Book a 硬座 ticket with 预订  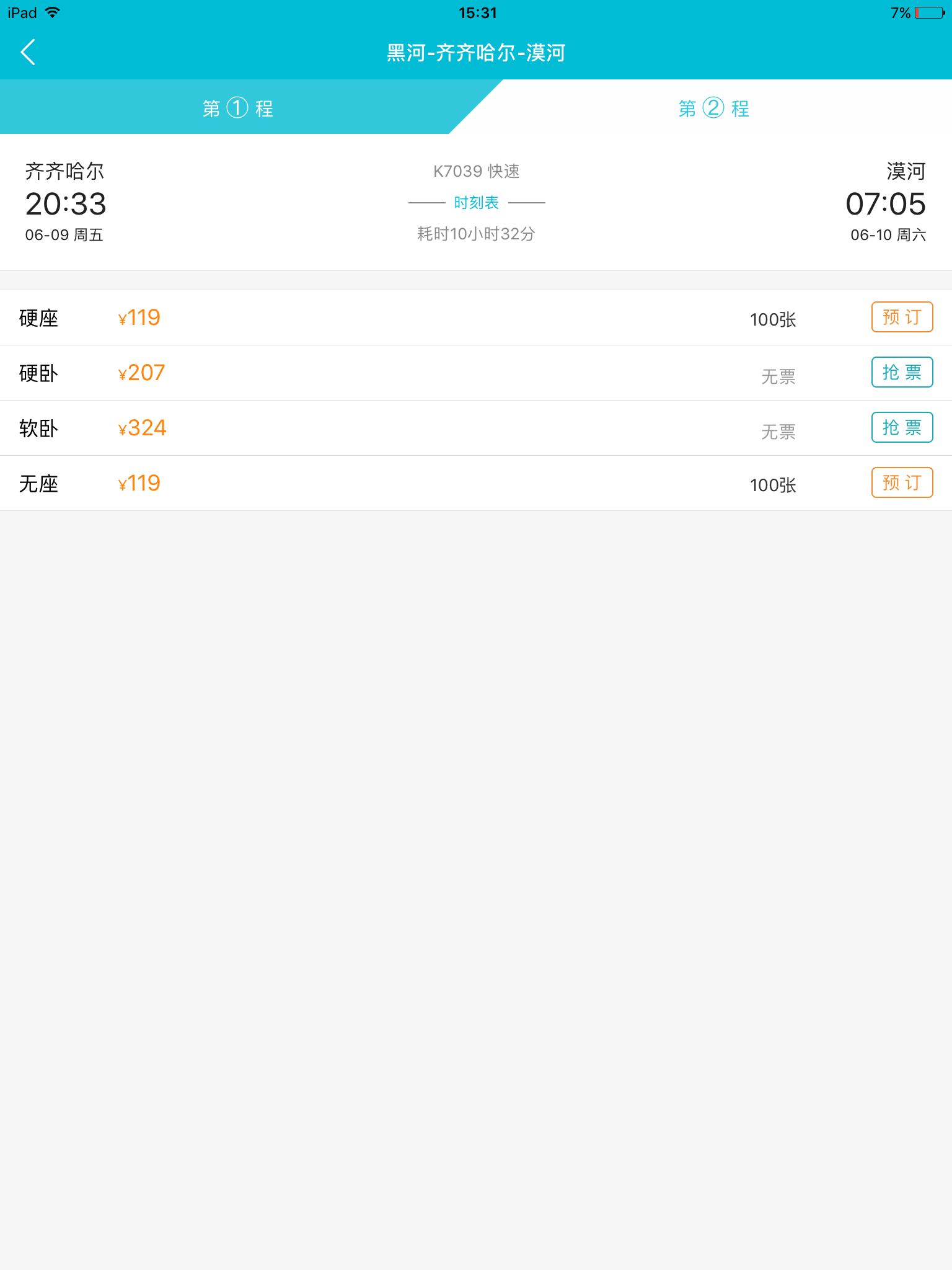901,317
